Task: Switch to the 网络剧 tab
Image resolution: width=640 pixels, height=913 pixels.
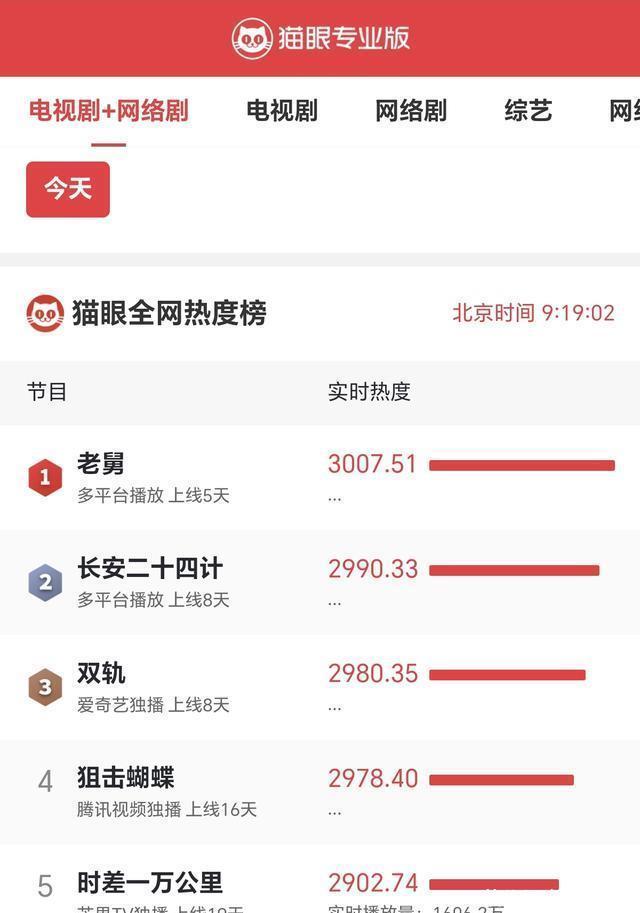Action: (411, 111)
